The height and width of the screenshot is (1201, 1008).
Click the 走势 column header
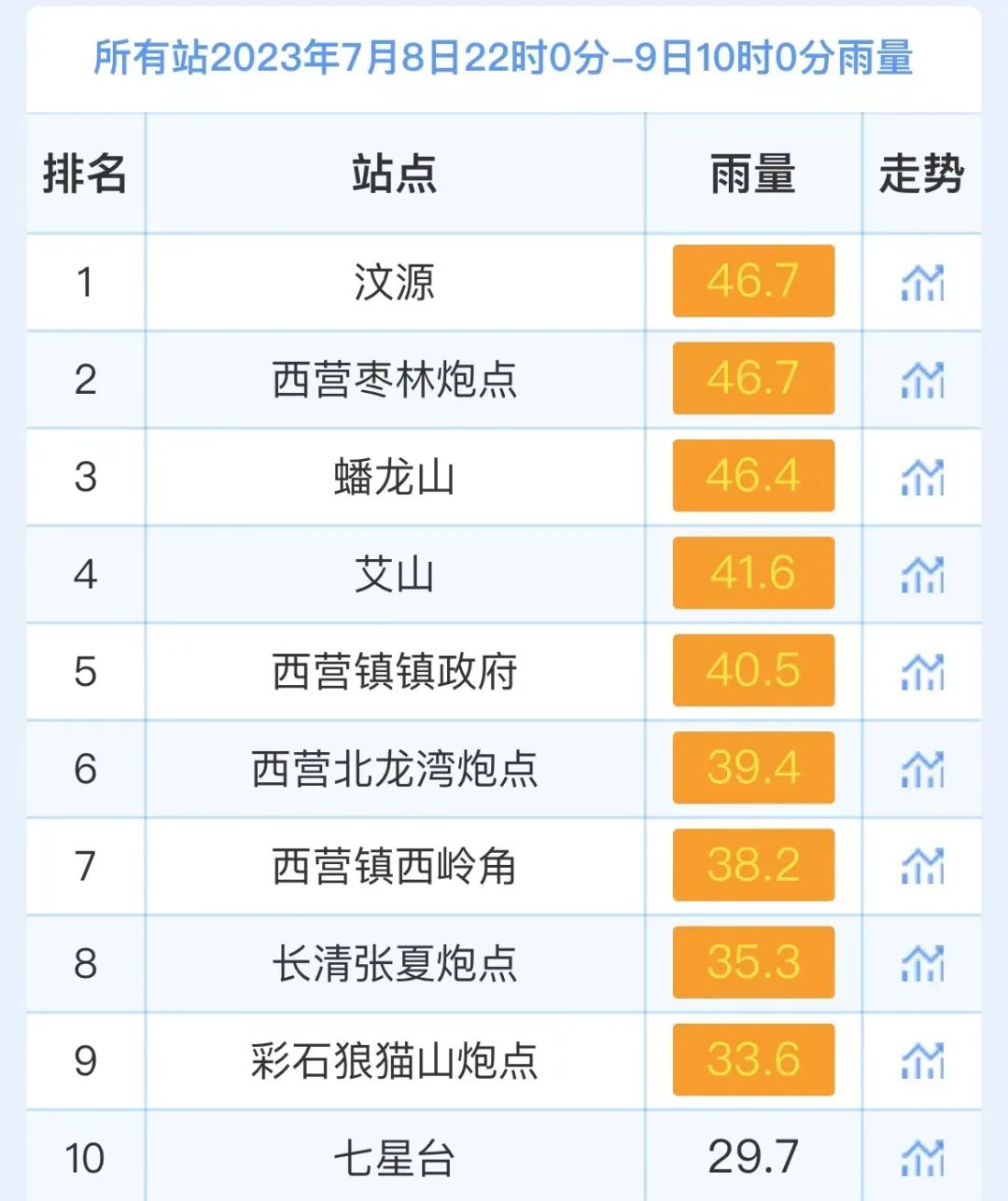(922, 172)
